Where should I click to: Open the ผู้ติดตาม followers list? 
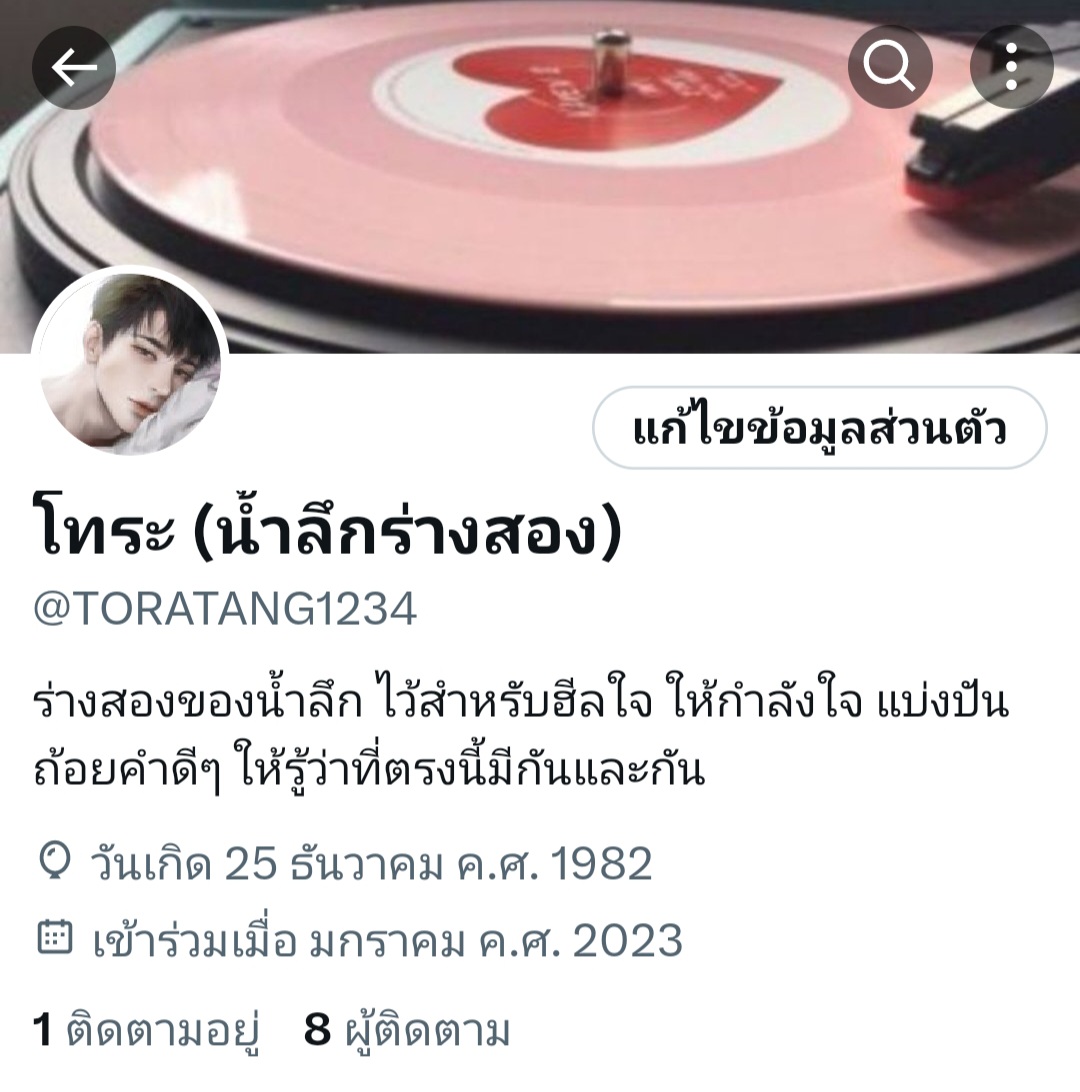(407, 1031)
